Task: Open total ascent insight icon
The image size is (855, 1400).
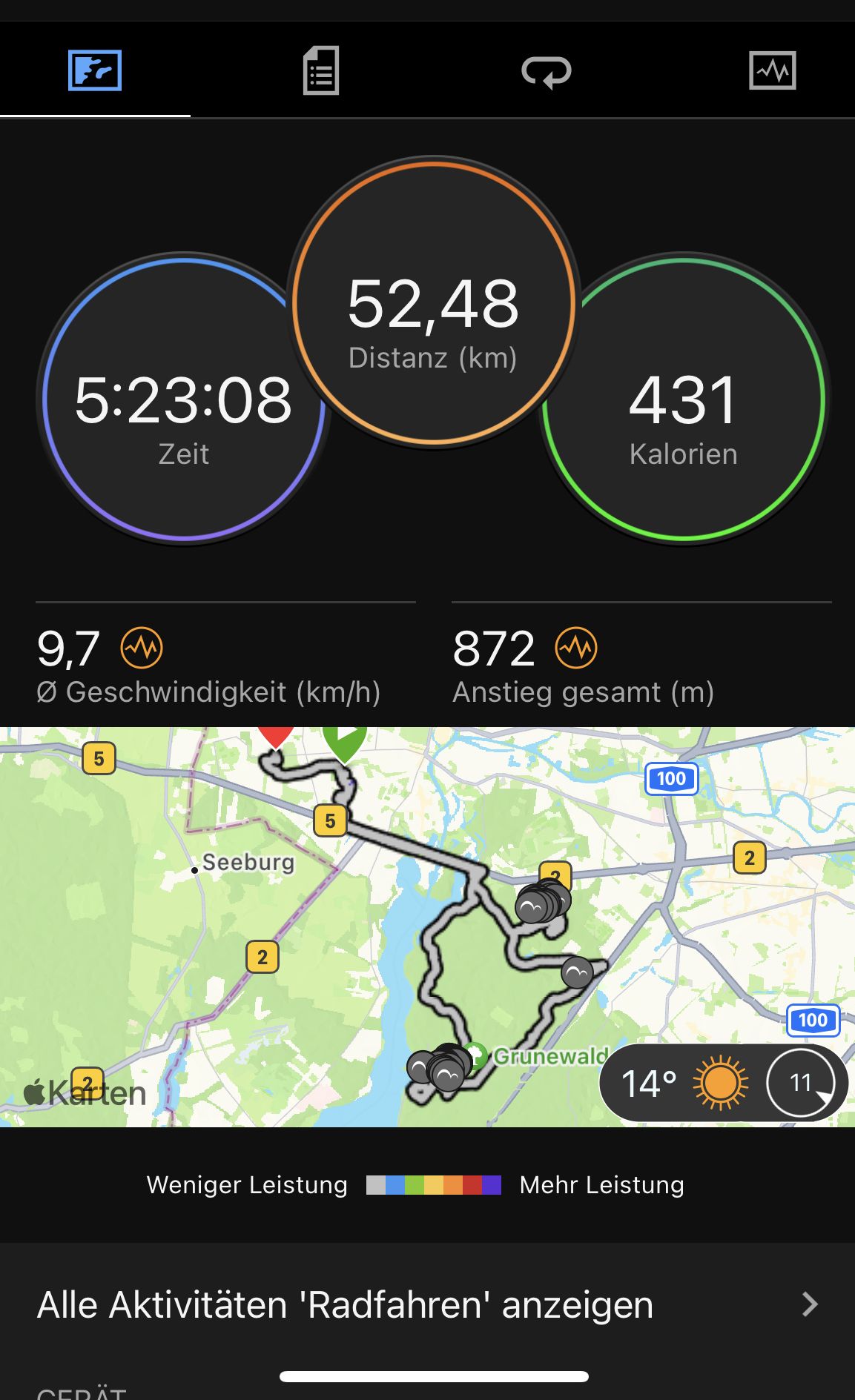Action: (576, 648)
